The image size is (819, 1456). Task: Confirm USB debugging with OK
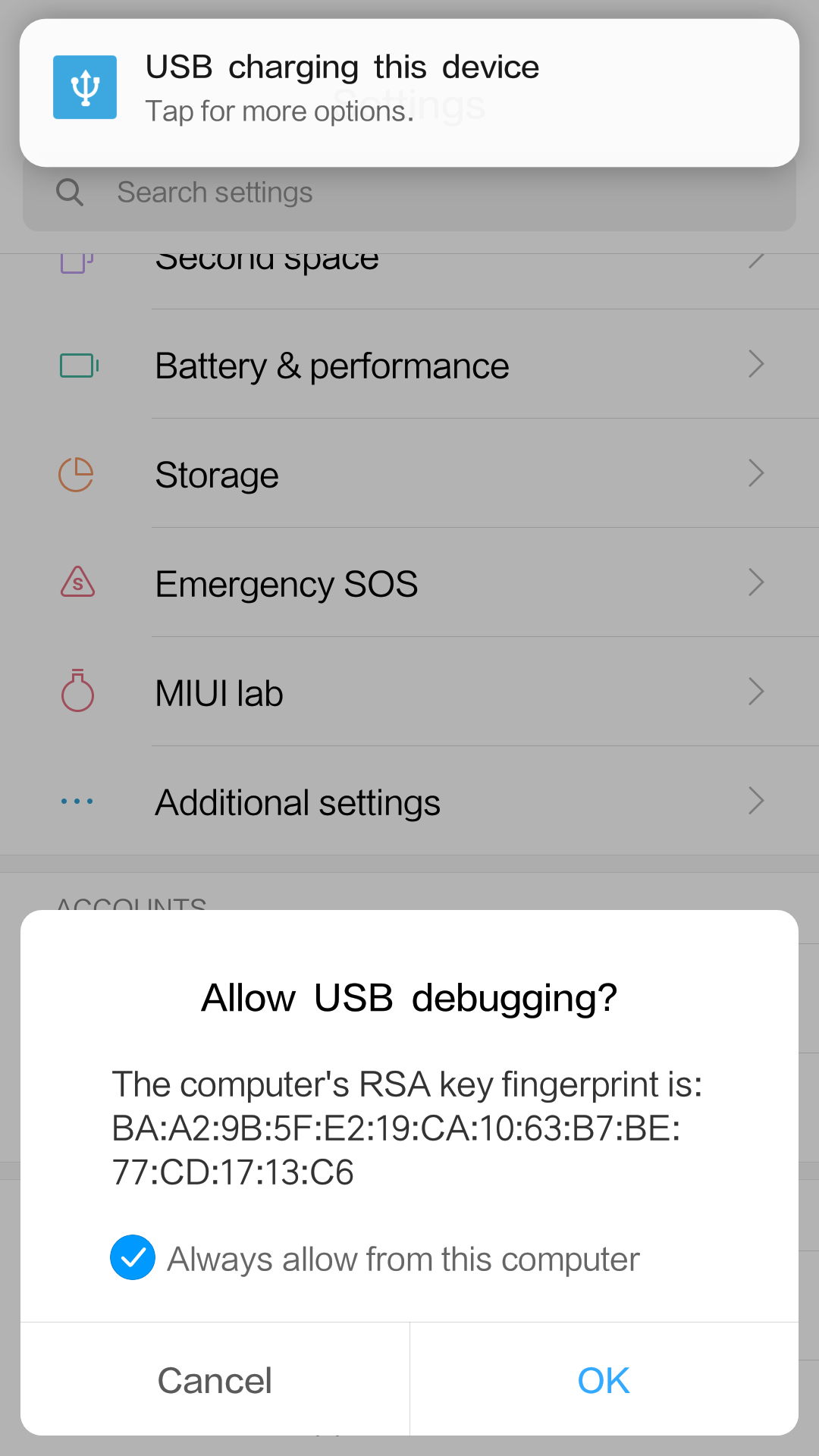[604, 1379]
